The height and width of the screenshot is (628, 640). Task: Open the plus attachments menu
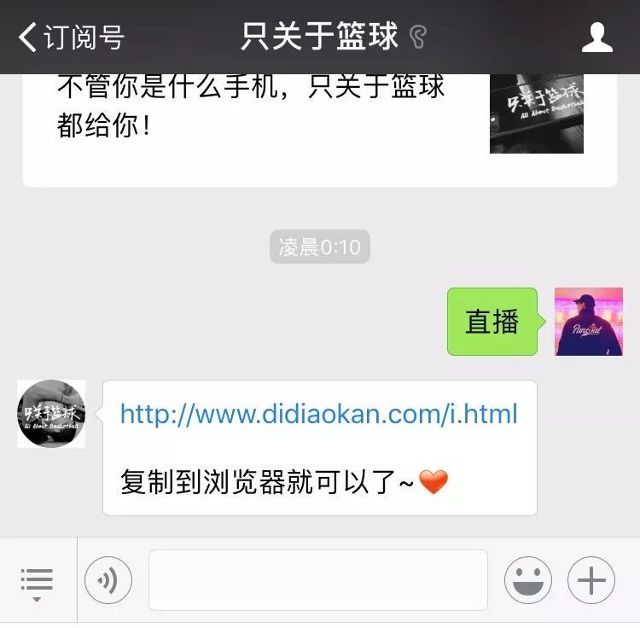(x=591, y=580)
